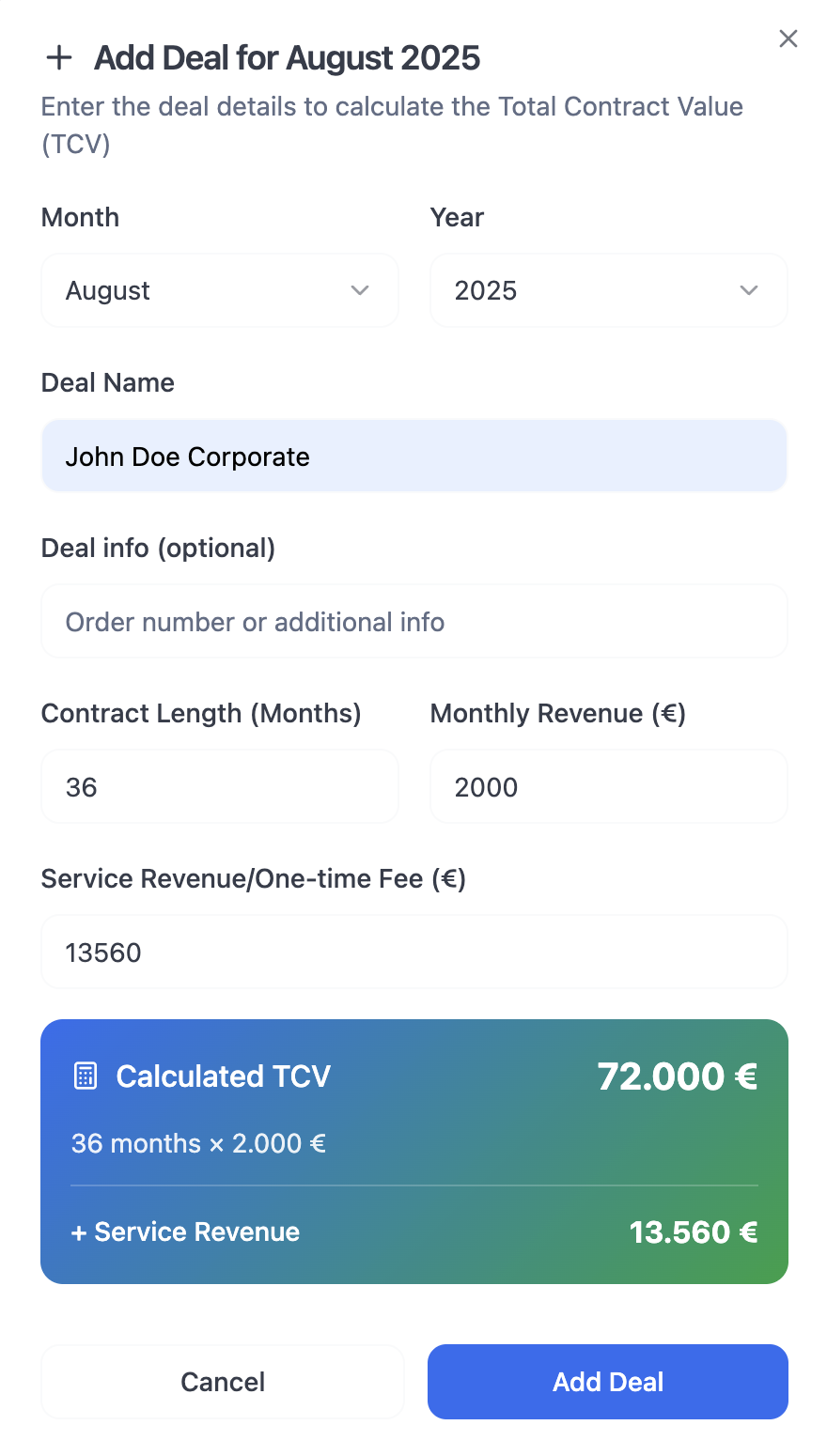Click the Deal info optional field
The width and height of the screenshot is (827, 1456).
413,621
